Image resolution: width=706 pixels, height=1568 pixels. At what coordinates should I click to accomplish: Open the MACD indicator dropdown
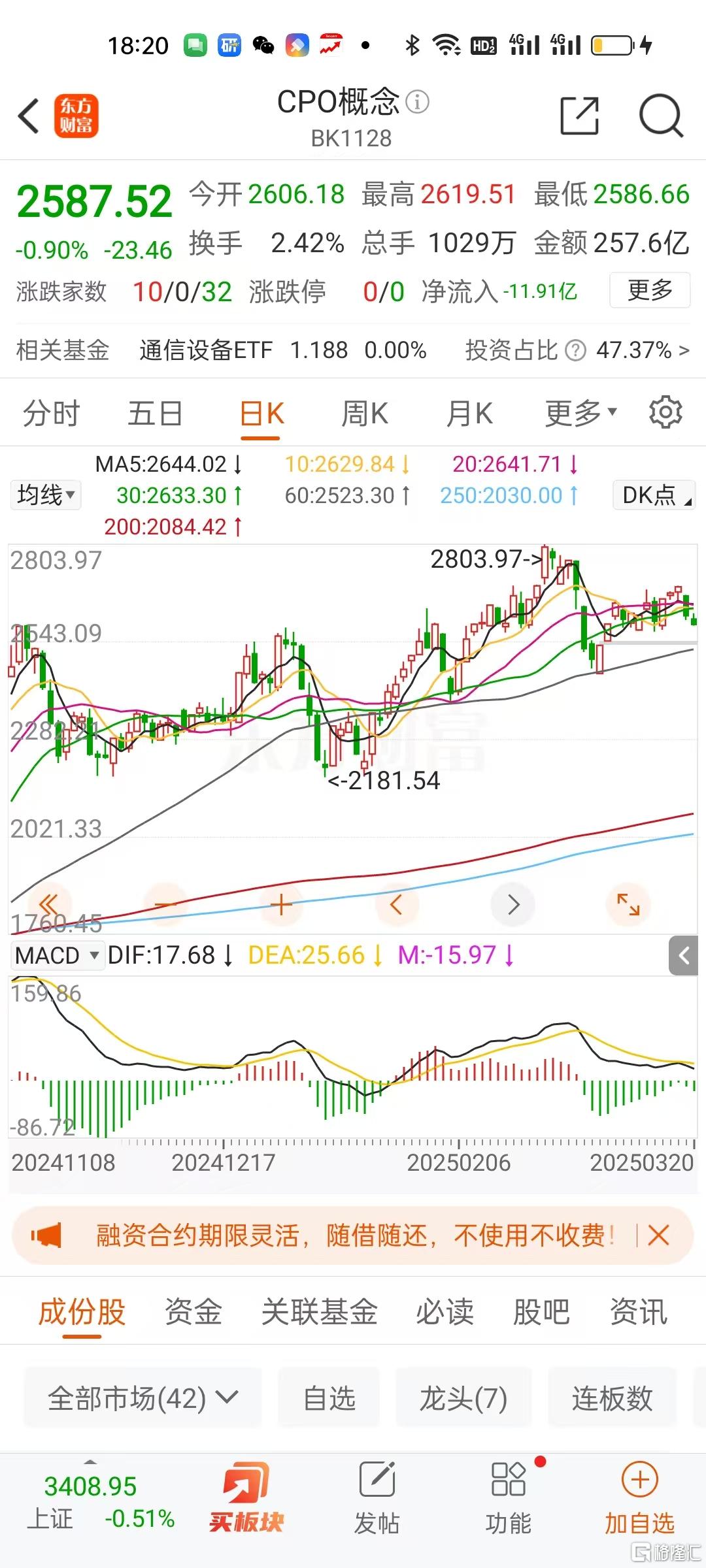coord(57,955)
